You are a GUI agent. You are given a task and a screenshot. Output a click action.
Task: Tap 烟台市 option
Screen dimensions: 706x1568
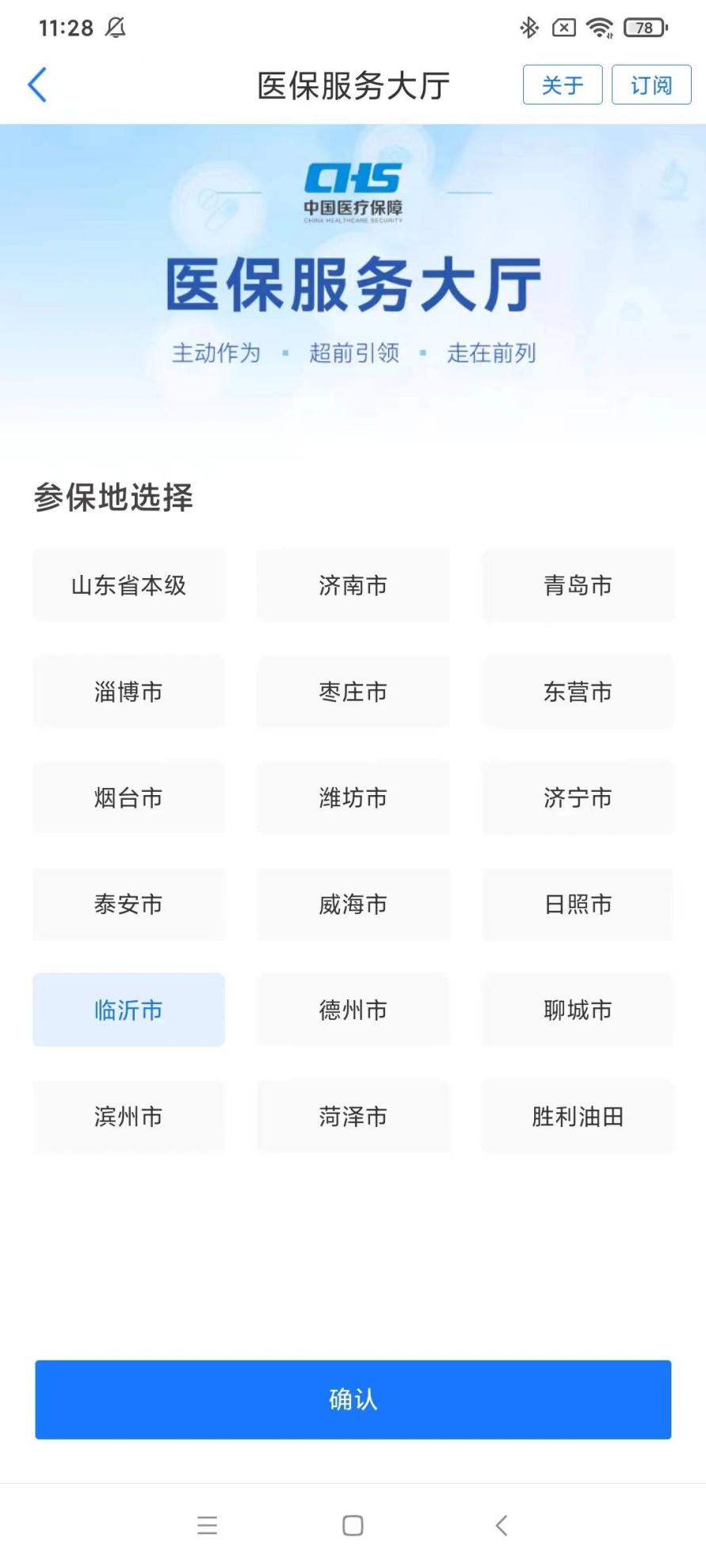[x=129, y=797]
